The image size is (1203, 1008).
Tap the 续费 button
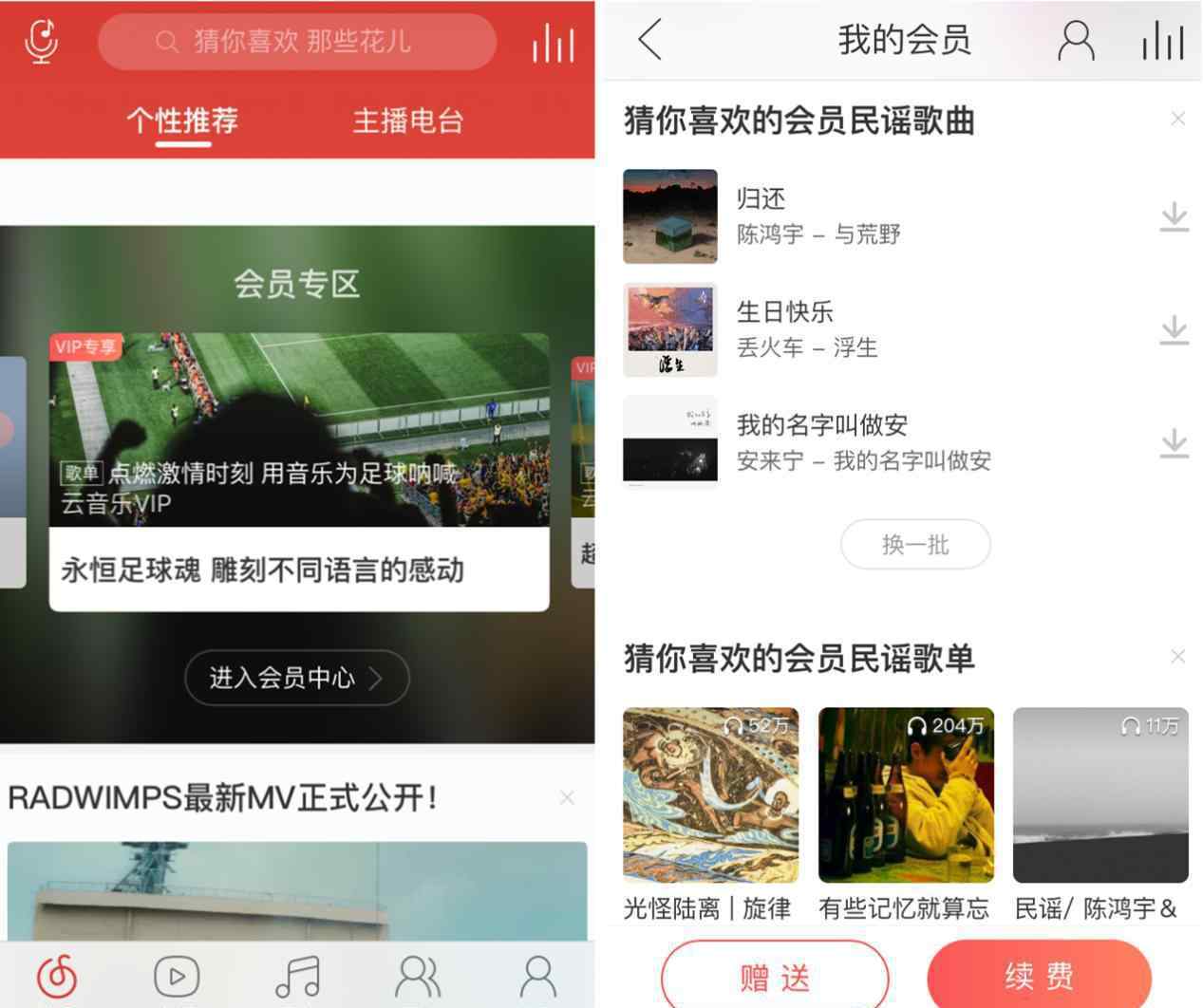coord(1039,976)
